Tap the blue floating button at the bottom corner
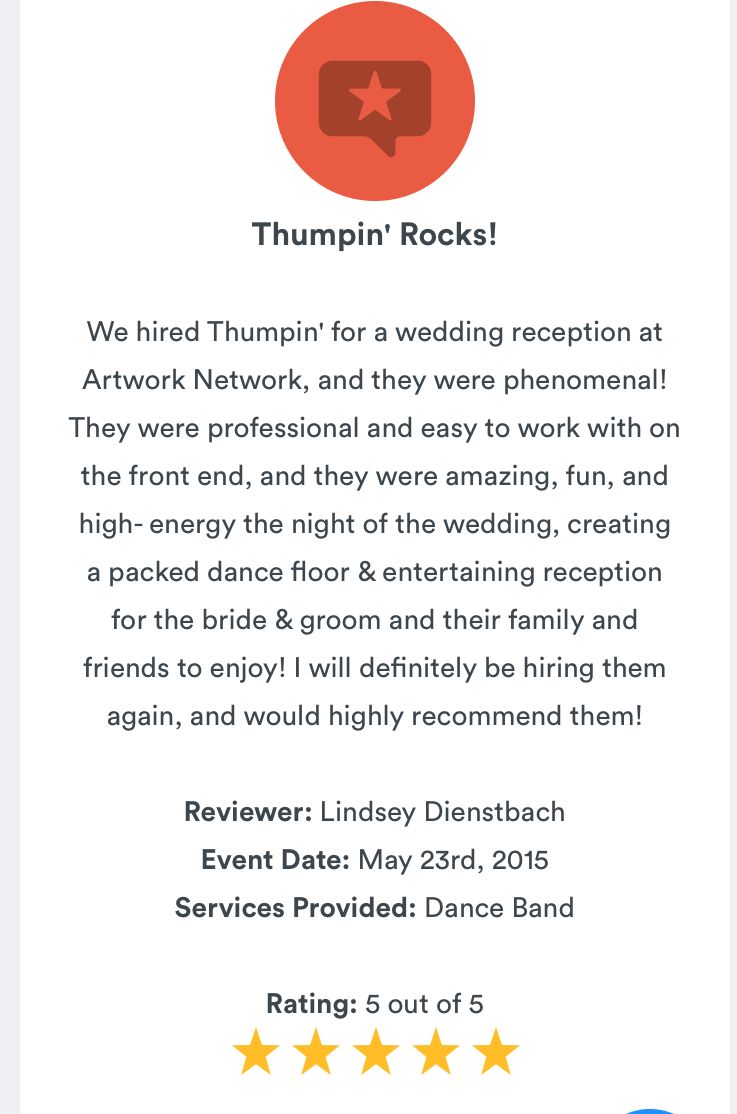 (x=651, y=1111)
